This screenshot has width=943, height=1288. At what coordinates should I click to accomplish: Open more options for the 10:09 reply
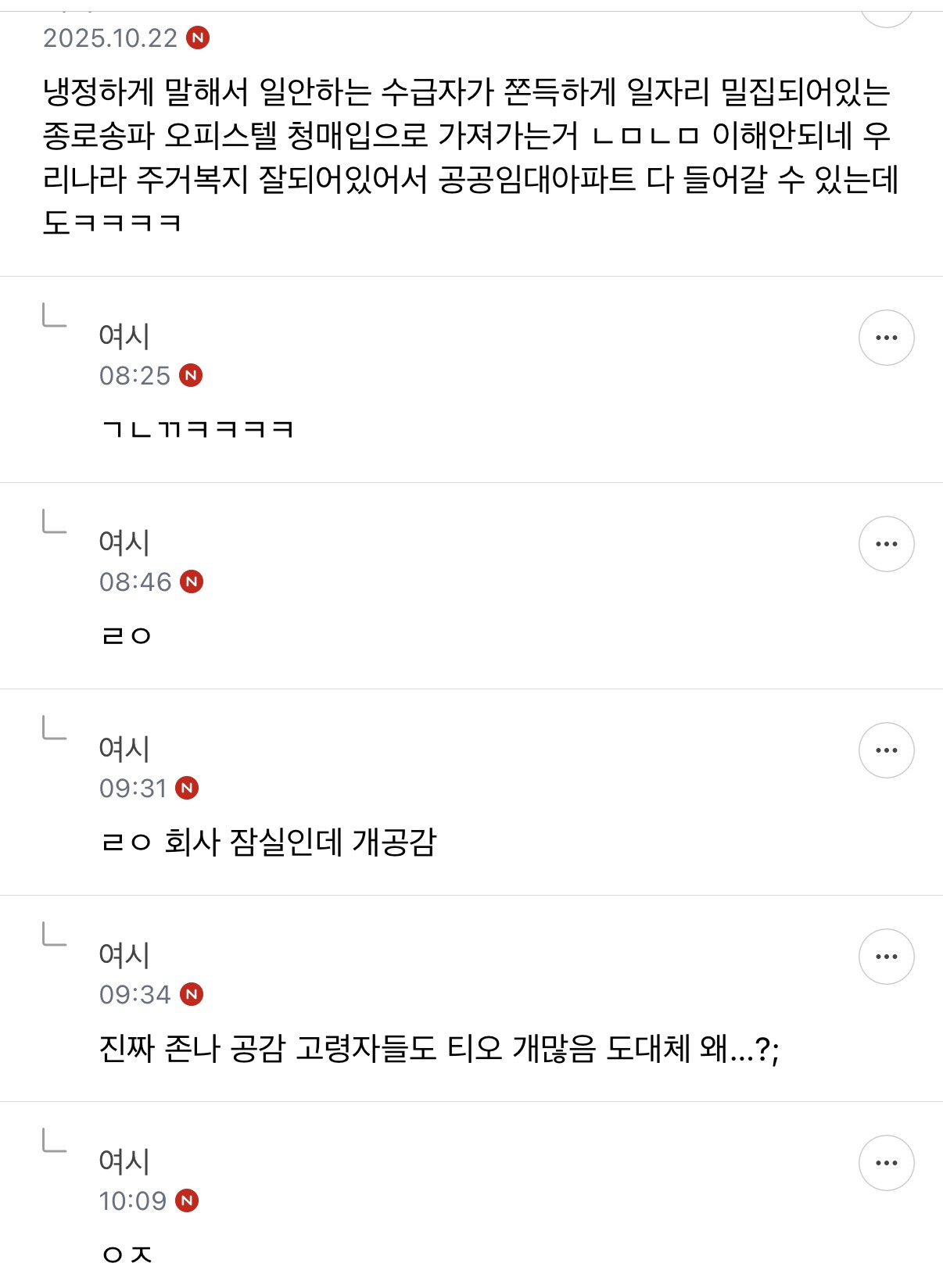click(x=886, y=1163)
